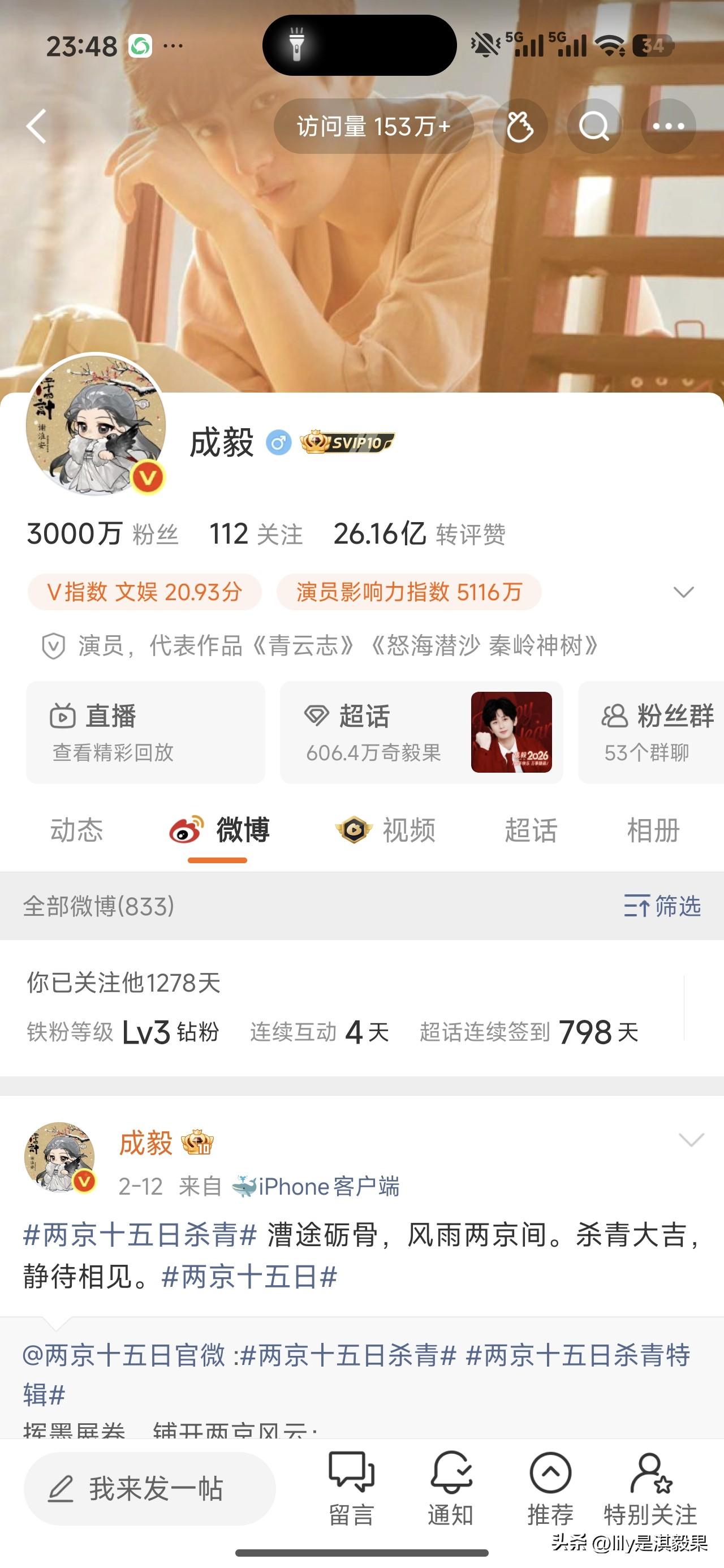
Task: Tap the finger-heart gesture icon near top
Action: coord(520,126)
